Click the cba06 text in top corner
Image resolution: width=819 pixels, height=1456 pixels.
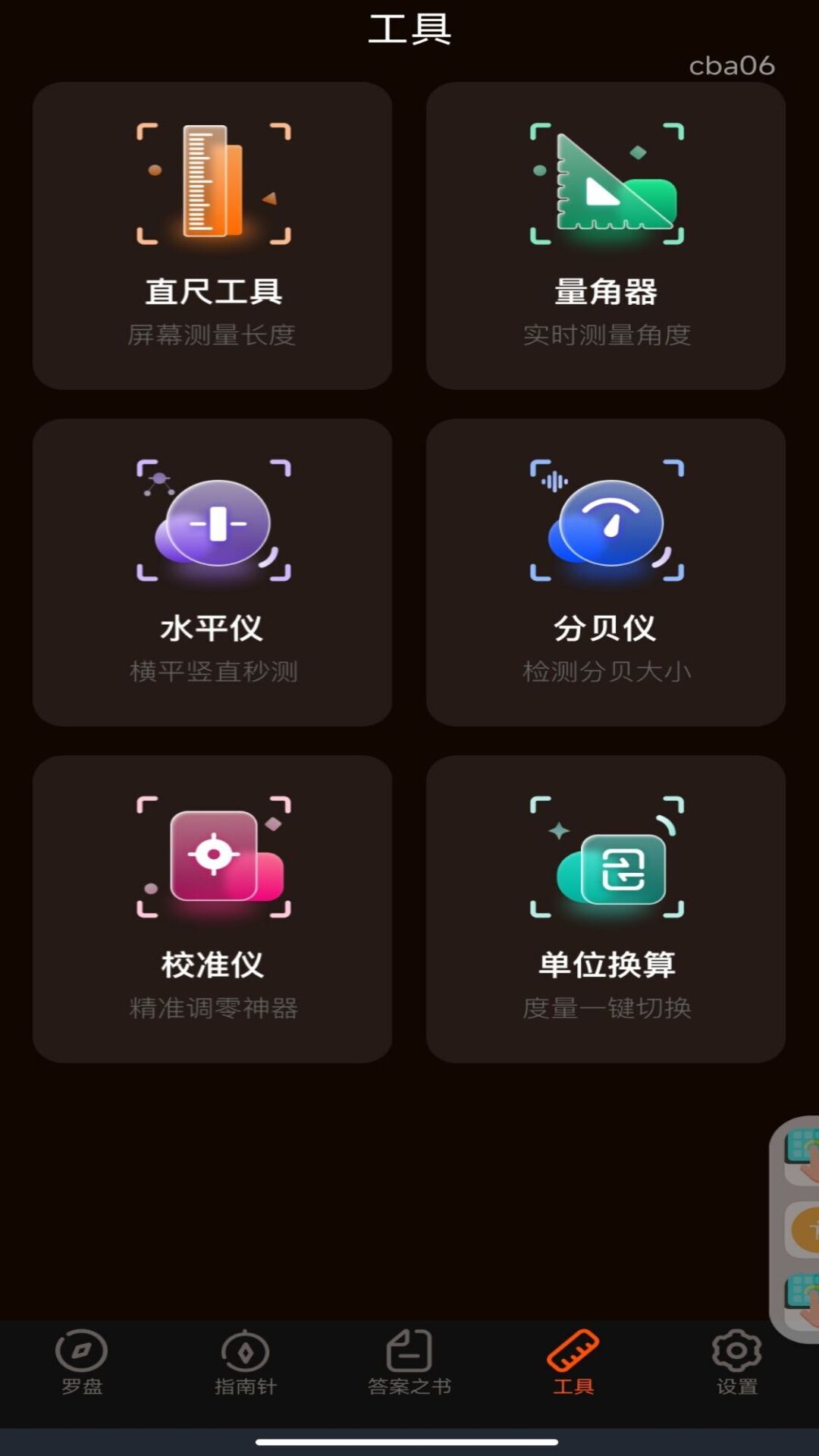(x=732, y=67)
